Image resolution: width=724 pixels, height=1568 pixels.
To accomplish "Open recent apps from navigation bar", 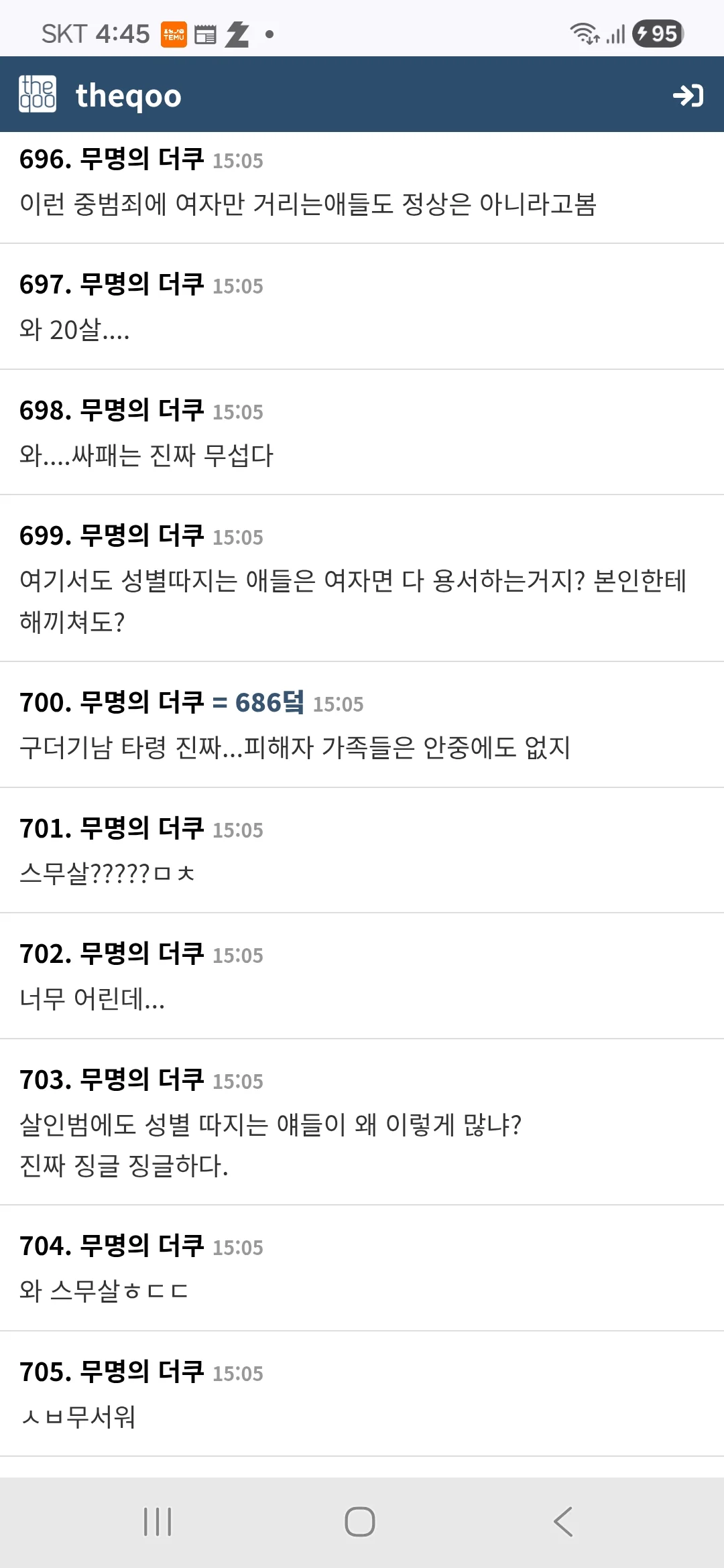I will (158, 1522).
